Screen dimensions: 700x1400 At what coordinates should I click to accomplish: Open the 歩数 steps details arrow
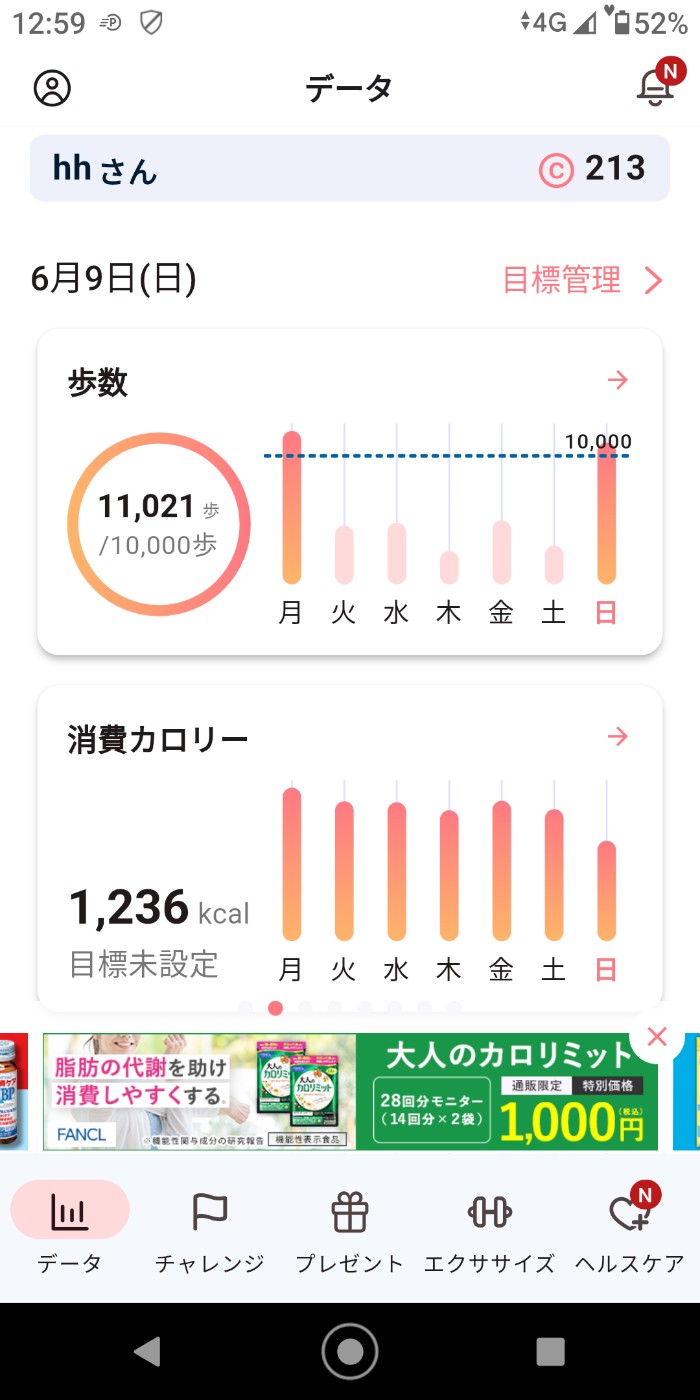coord(618,380)
